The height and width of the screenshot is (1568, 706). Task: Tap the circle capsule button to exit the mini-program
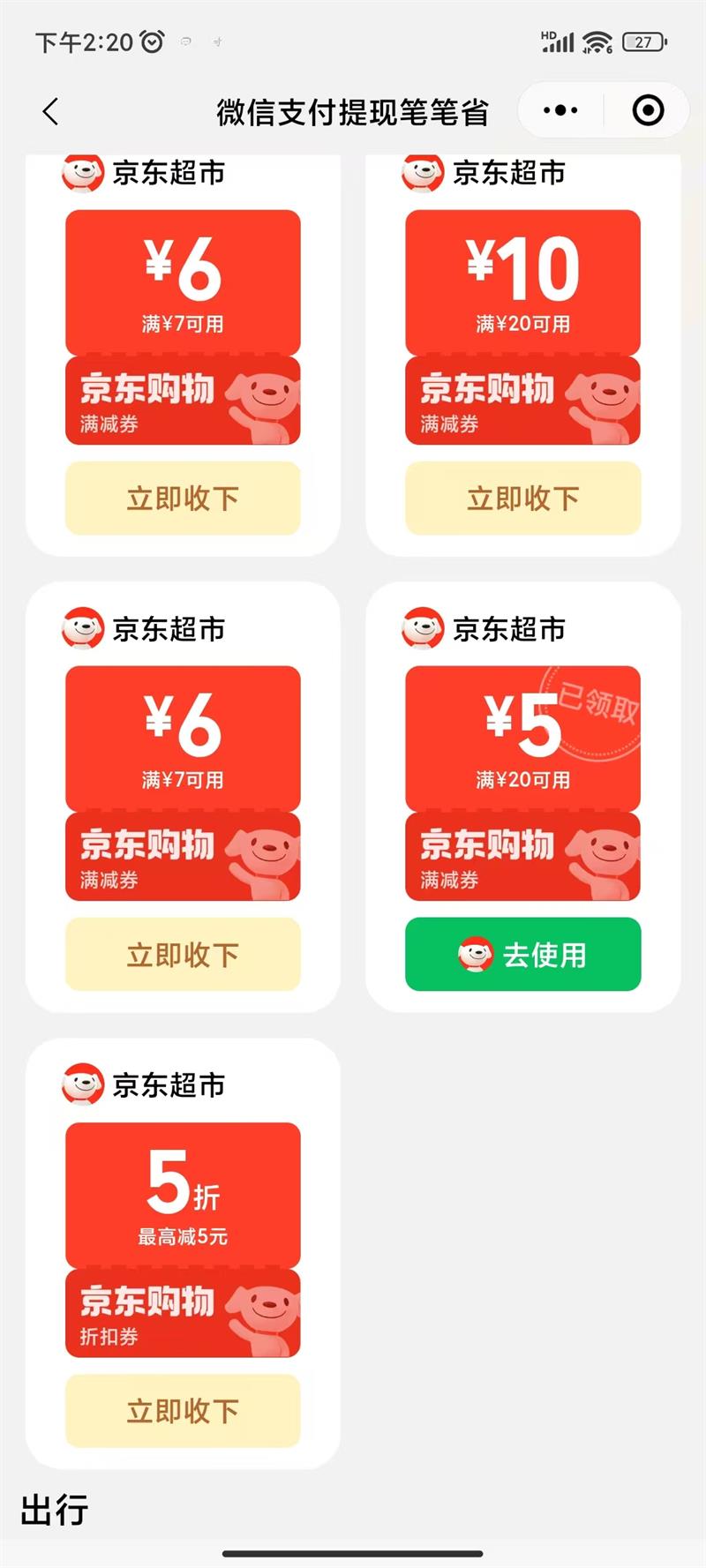pyautogui.click(x=647, y=109)
